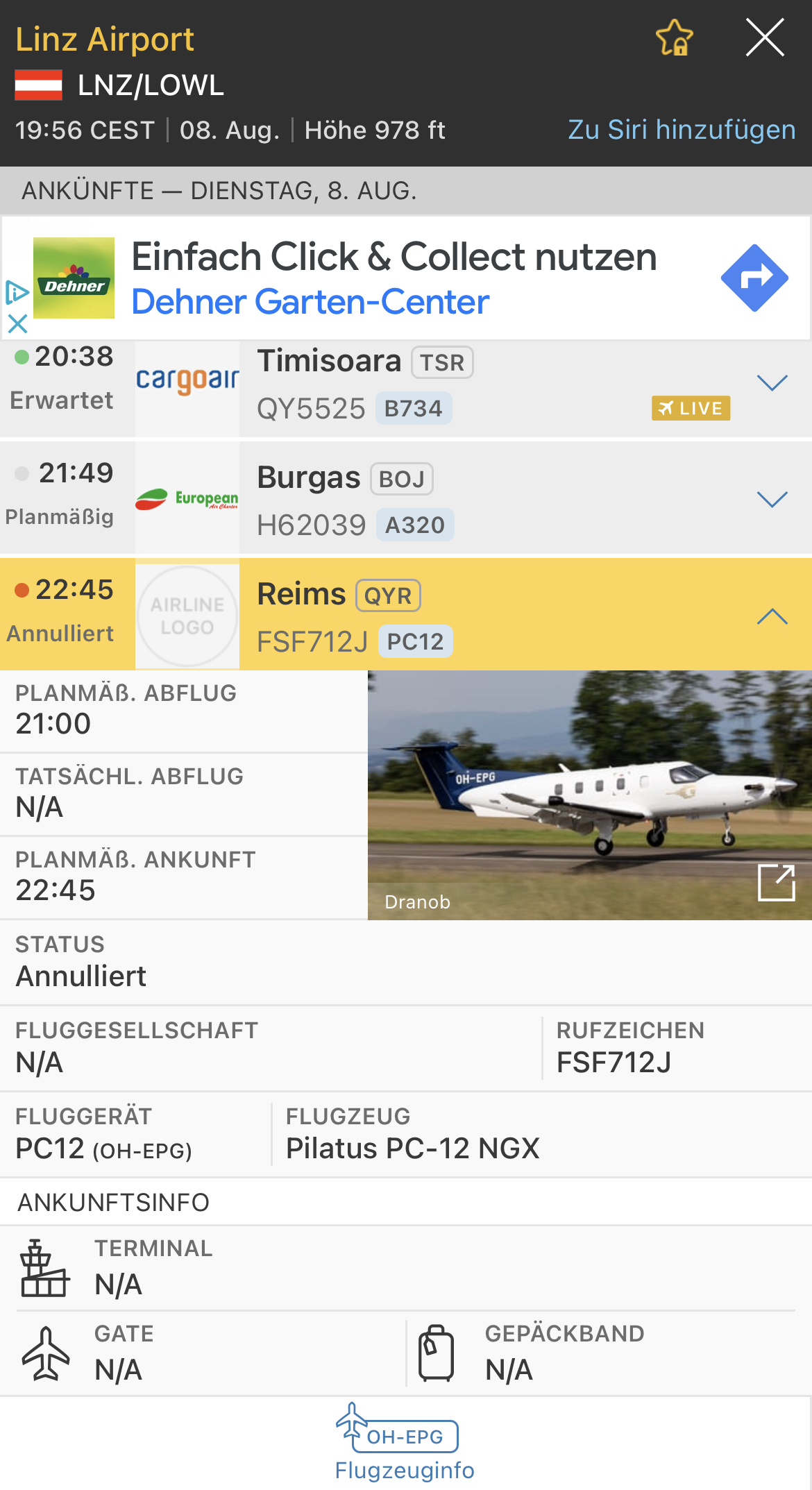Collapse the Reims FSF712J flight details
The width and height of the screenshot is (812, 1490).
click(x=772, y=616)
